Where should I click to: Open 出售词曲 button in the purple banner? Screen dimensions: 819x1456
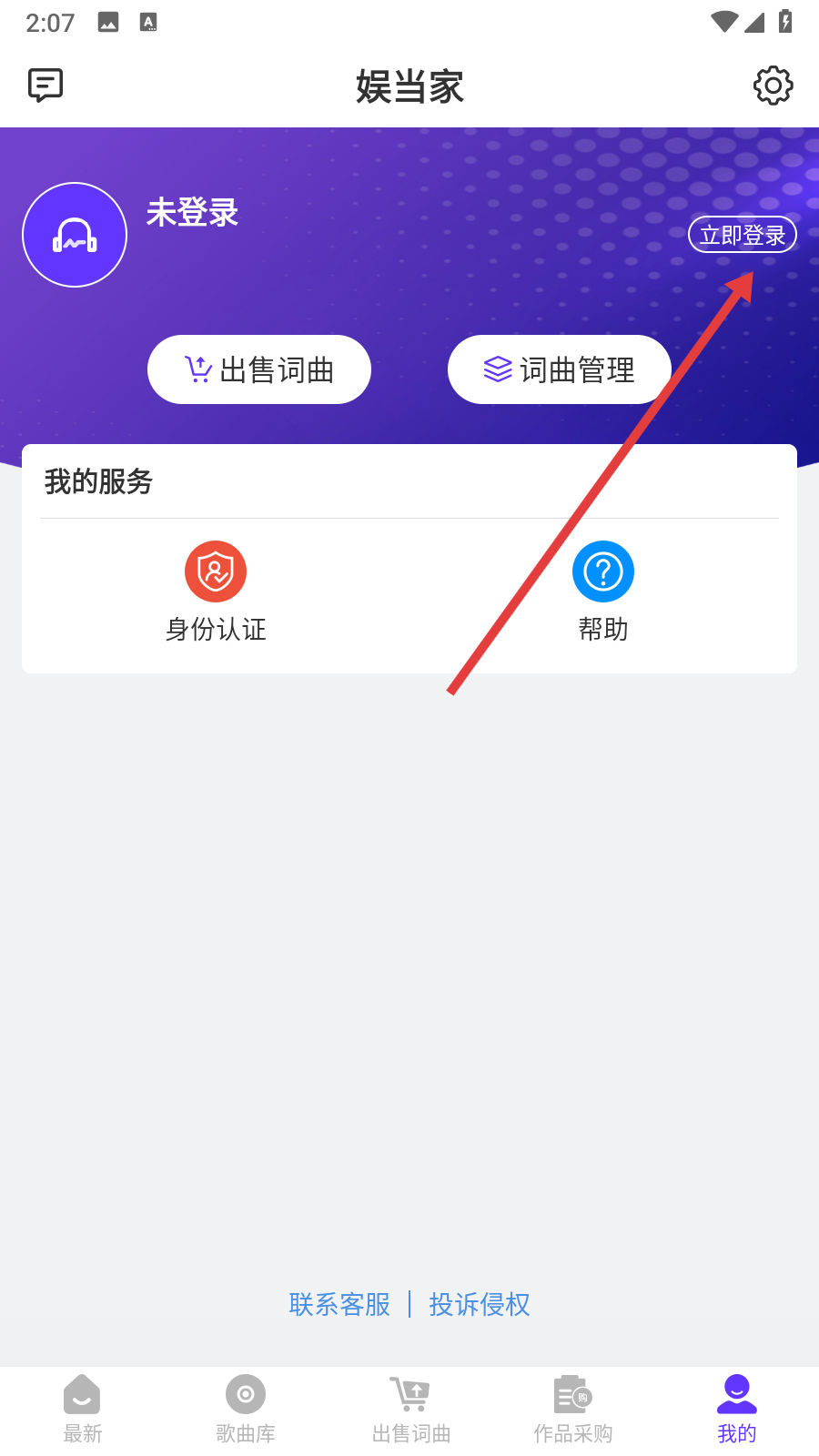coord(259,369)
